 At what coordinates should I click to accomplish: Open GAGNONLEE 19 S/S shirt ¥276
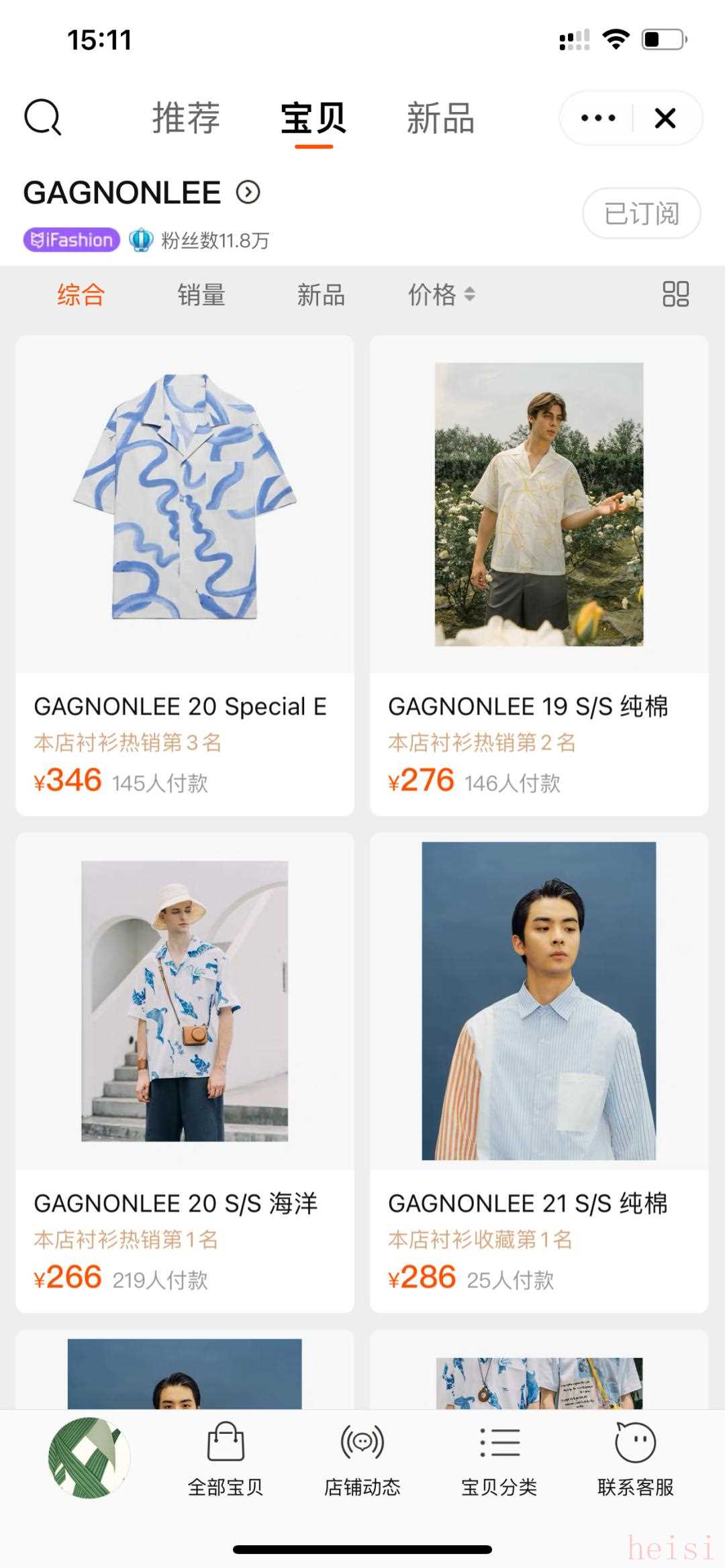538,575
